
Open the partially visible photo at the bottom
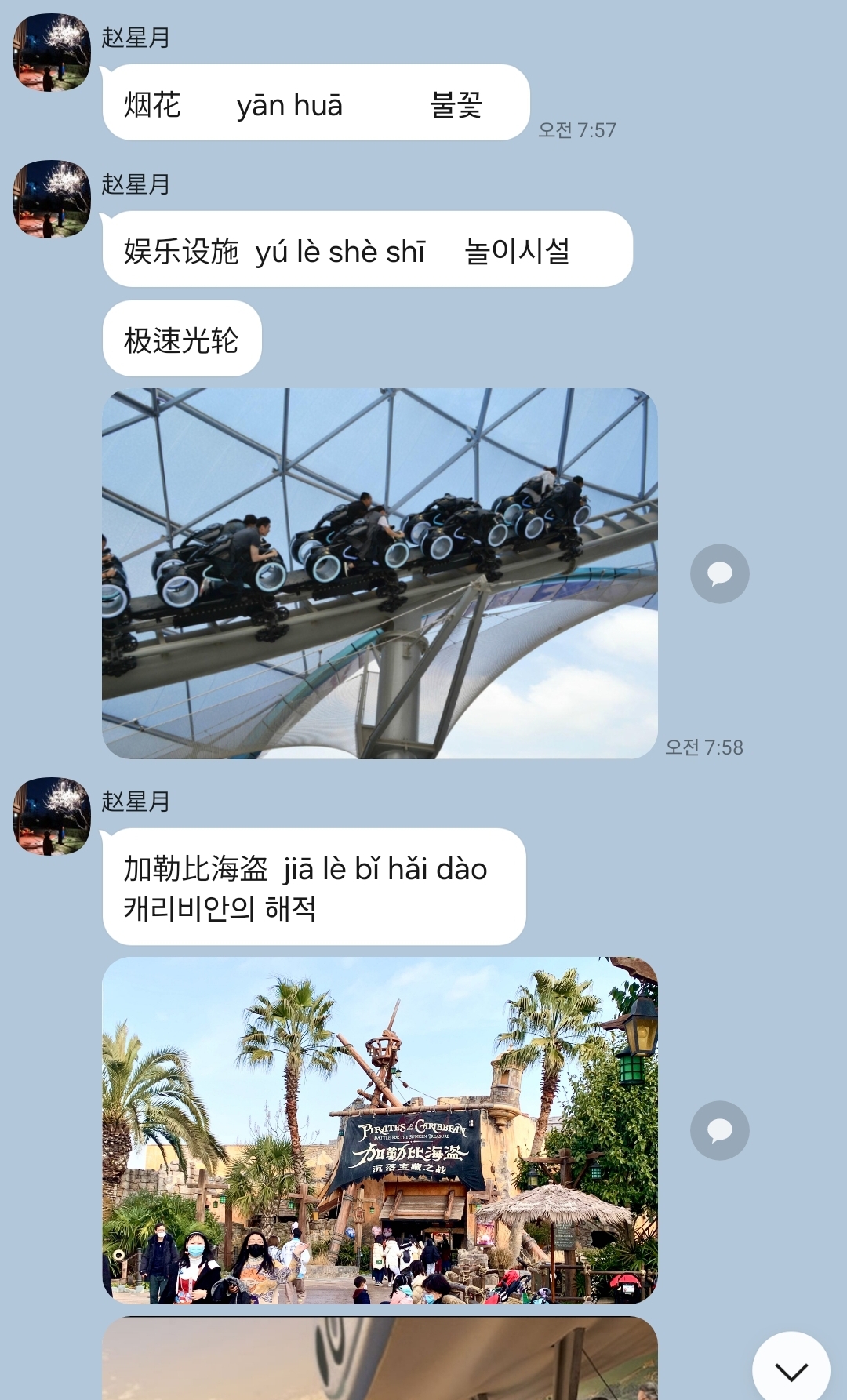(x=380, y=1358)
